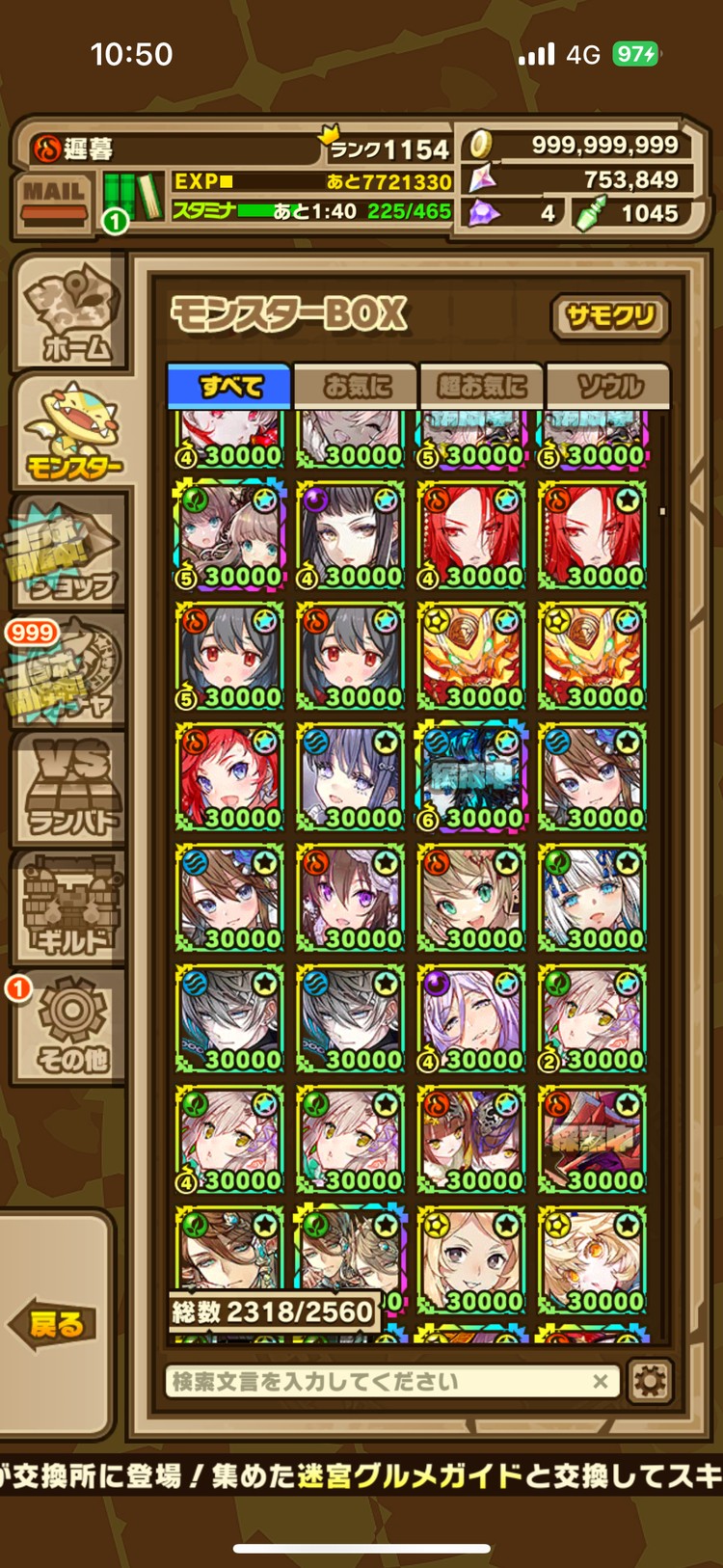The height and width of the screenshot is (1568, 723).
Task: Clear the search field with X
Action: [x=600, y=1382]
